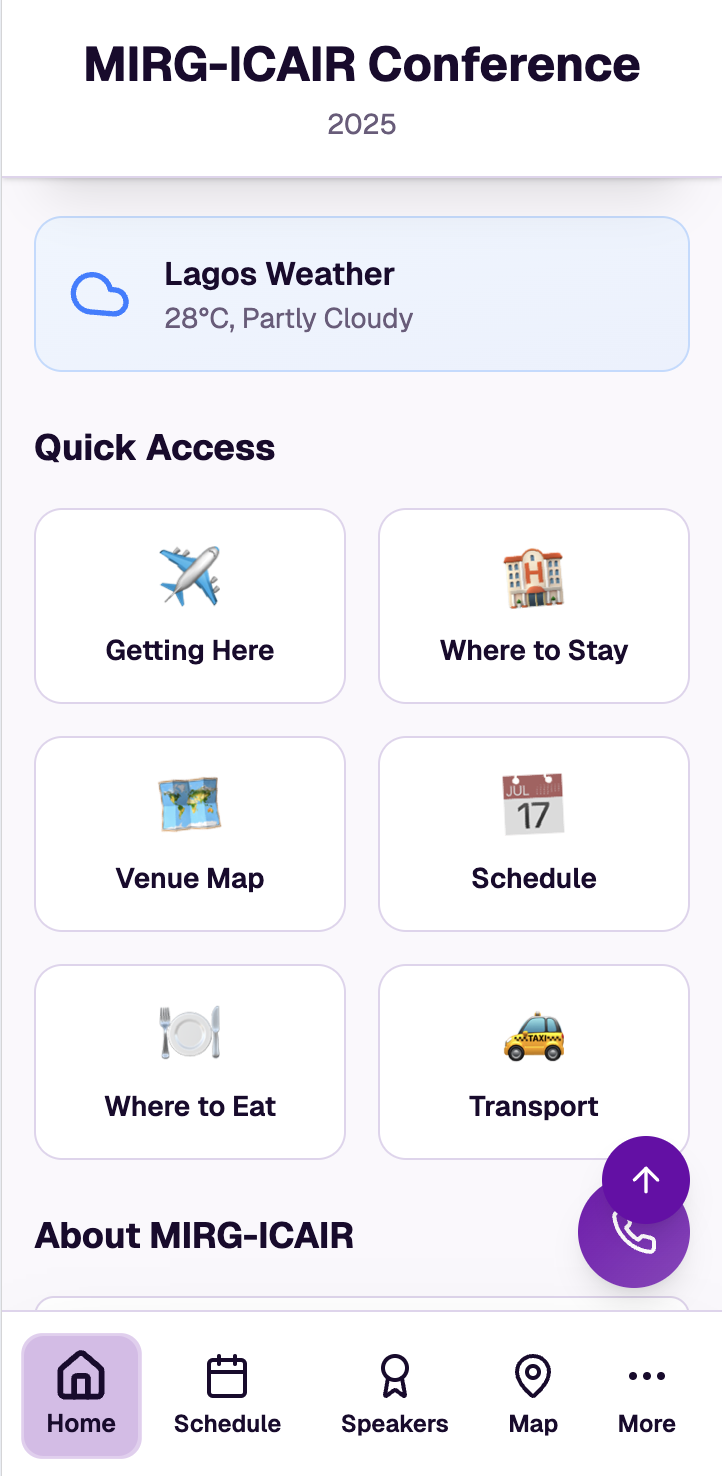
Task: Tap the Venue Map world-map icon
Action: coord(190,804)
